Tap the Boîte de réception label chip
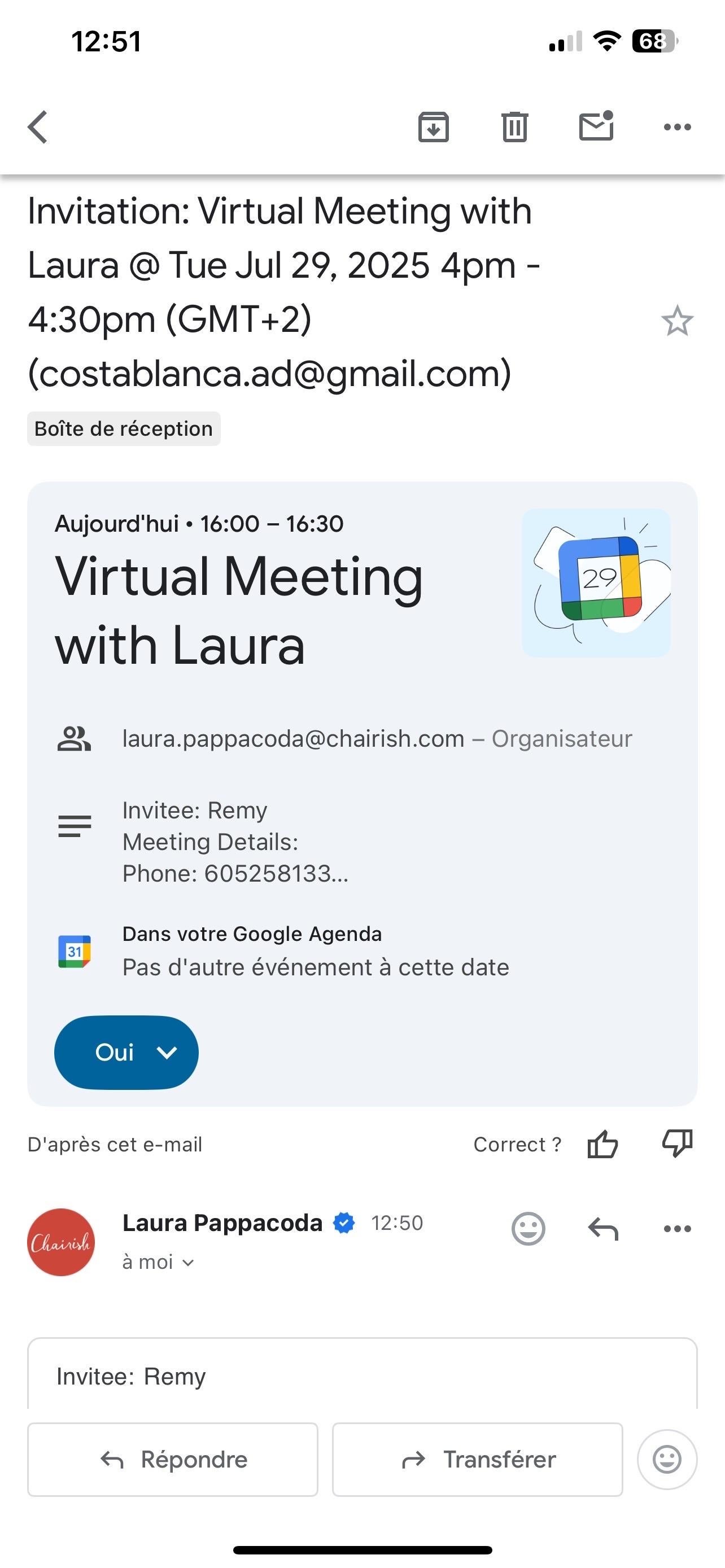The height and width of the screenshot is (1568, 725). (124, 428)
